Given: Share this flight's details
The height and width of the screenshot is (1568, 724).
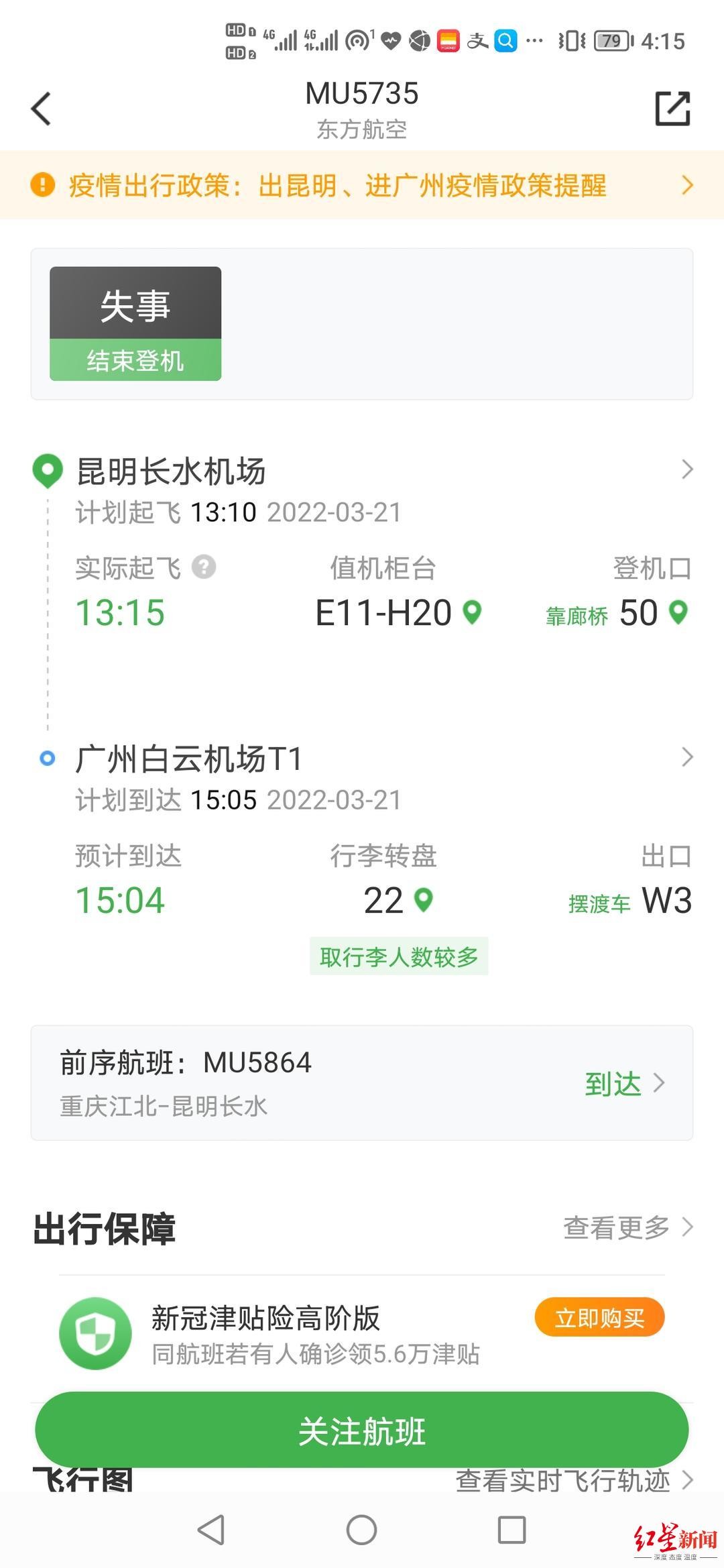Looking at the screenshot, I should pyautogui.click(x=672, y=109).
